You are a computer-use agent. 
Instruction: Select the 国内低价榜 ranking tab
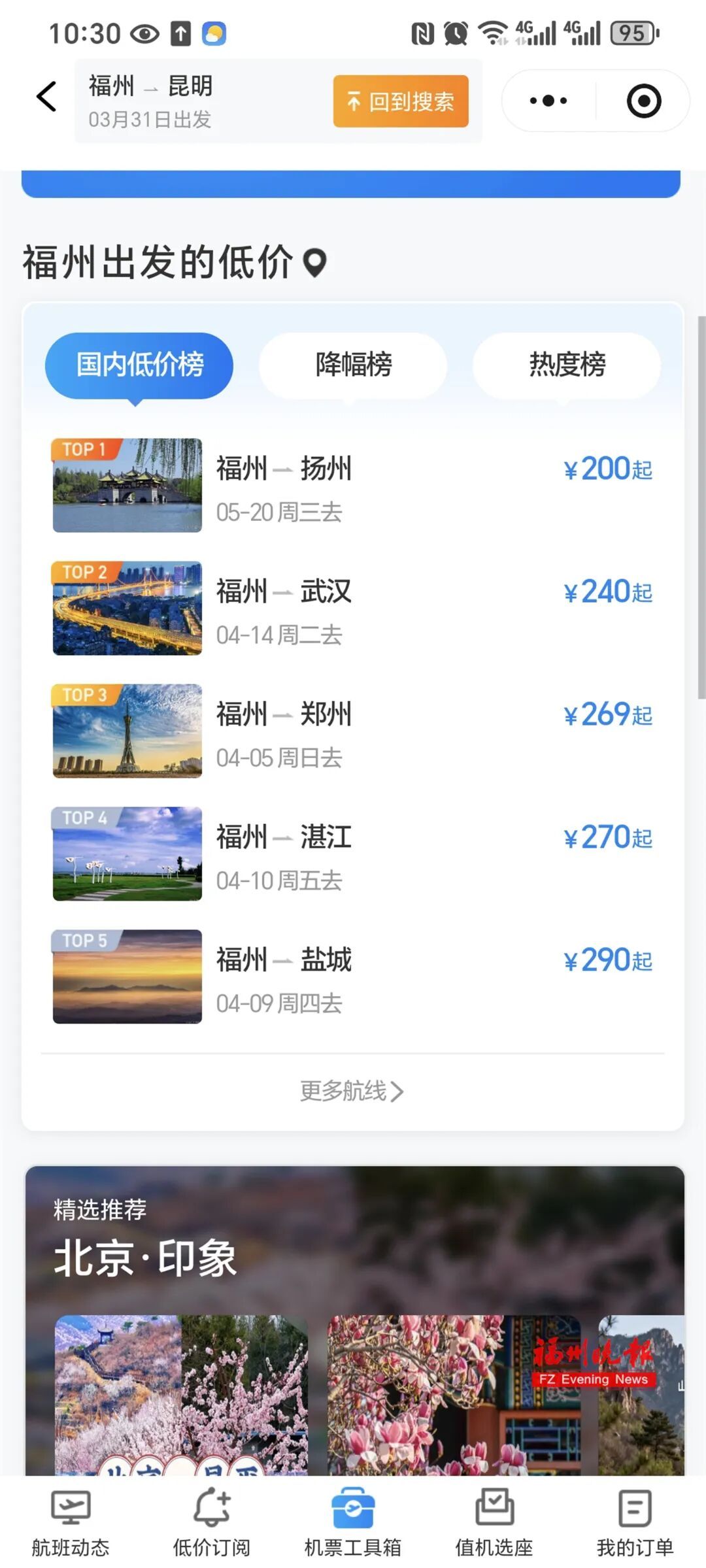coord(139,365)
